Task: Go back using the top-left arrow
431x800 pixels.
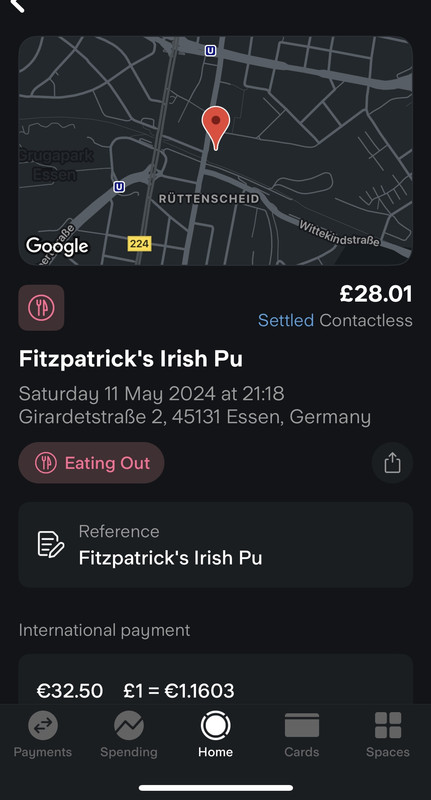Action: 17,5
